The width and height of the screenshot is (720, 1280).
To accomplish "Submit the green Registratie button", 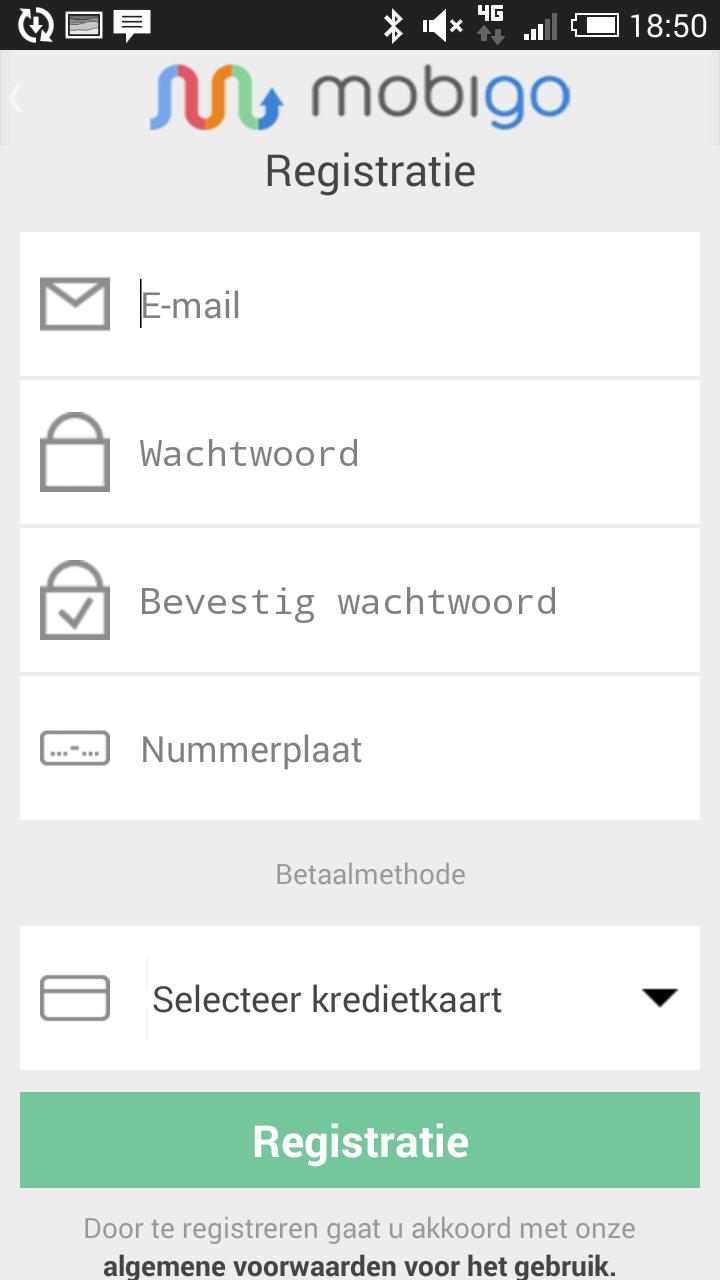I will click(360, 1141).
